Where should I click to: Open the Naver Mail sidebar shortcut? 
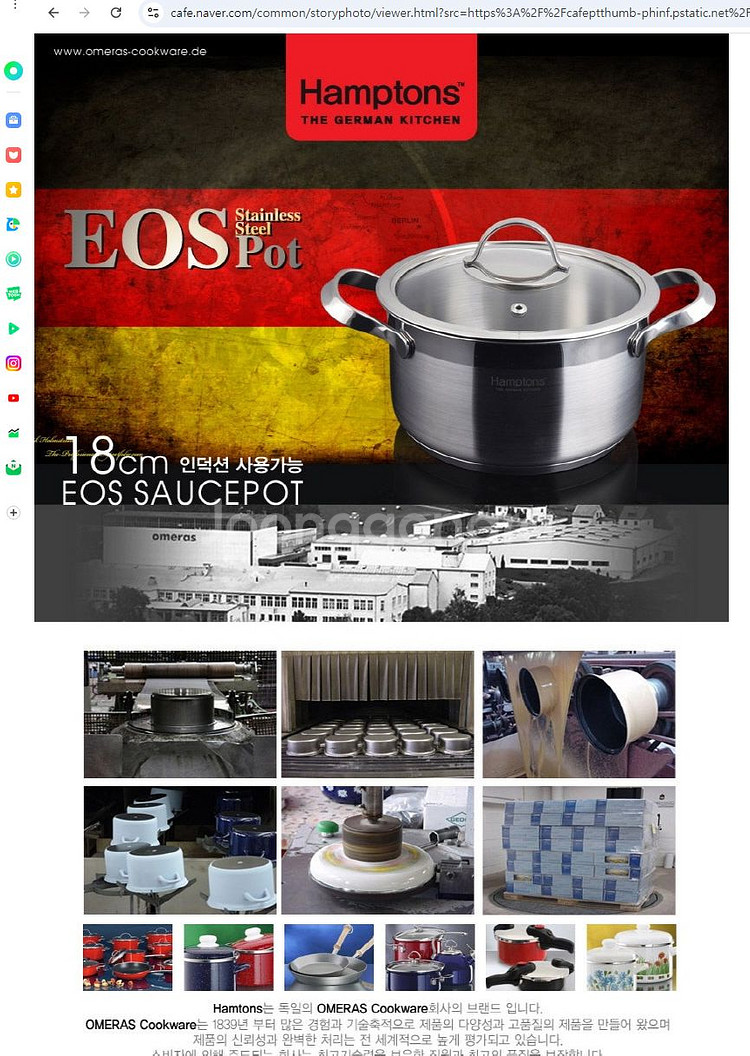click(x=13, y=467)
